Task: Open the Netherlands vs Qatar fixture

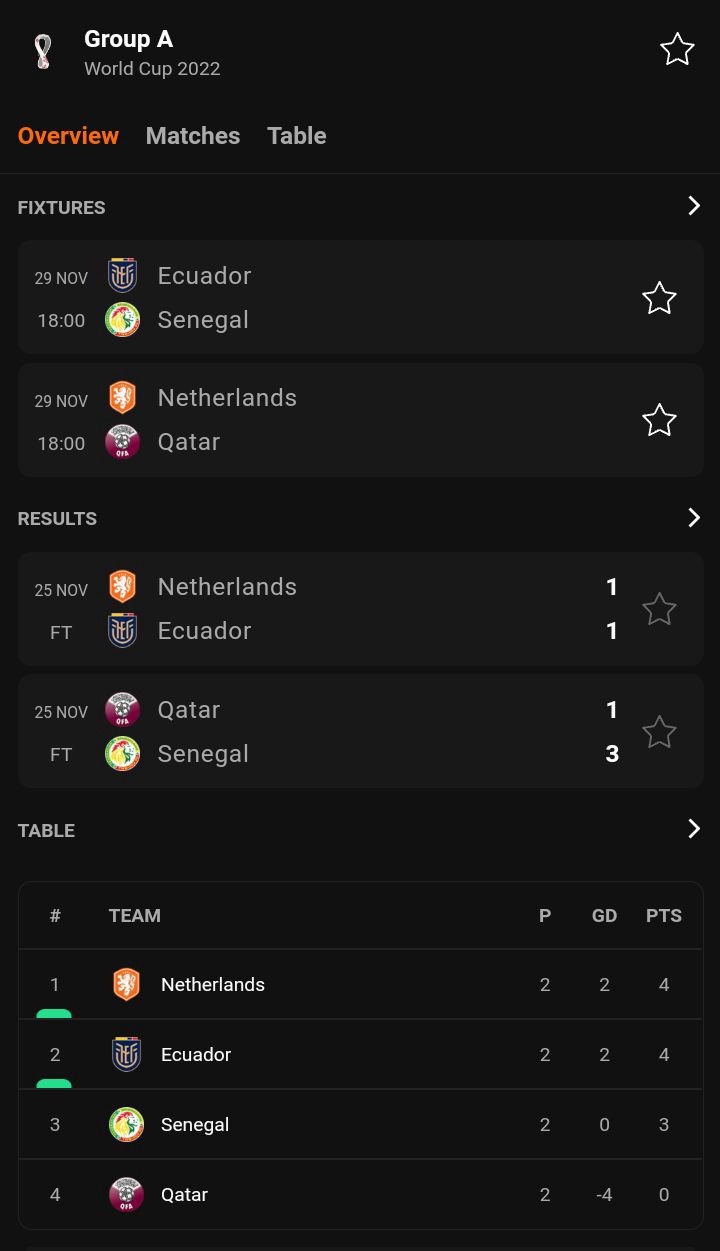Action: [x=361, y=420]
